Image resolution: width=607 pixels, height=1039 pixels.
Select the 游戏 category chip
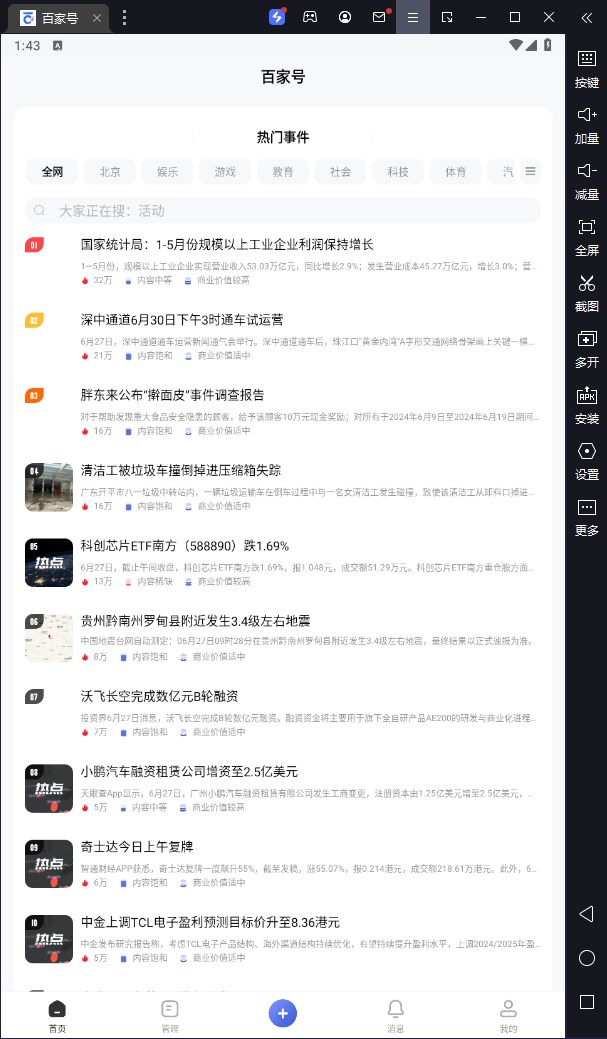click(225, 172)
